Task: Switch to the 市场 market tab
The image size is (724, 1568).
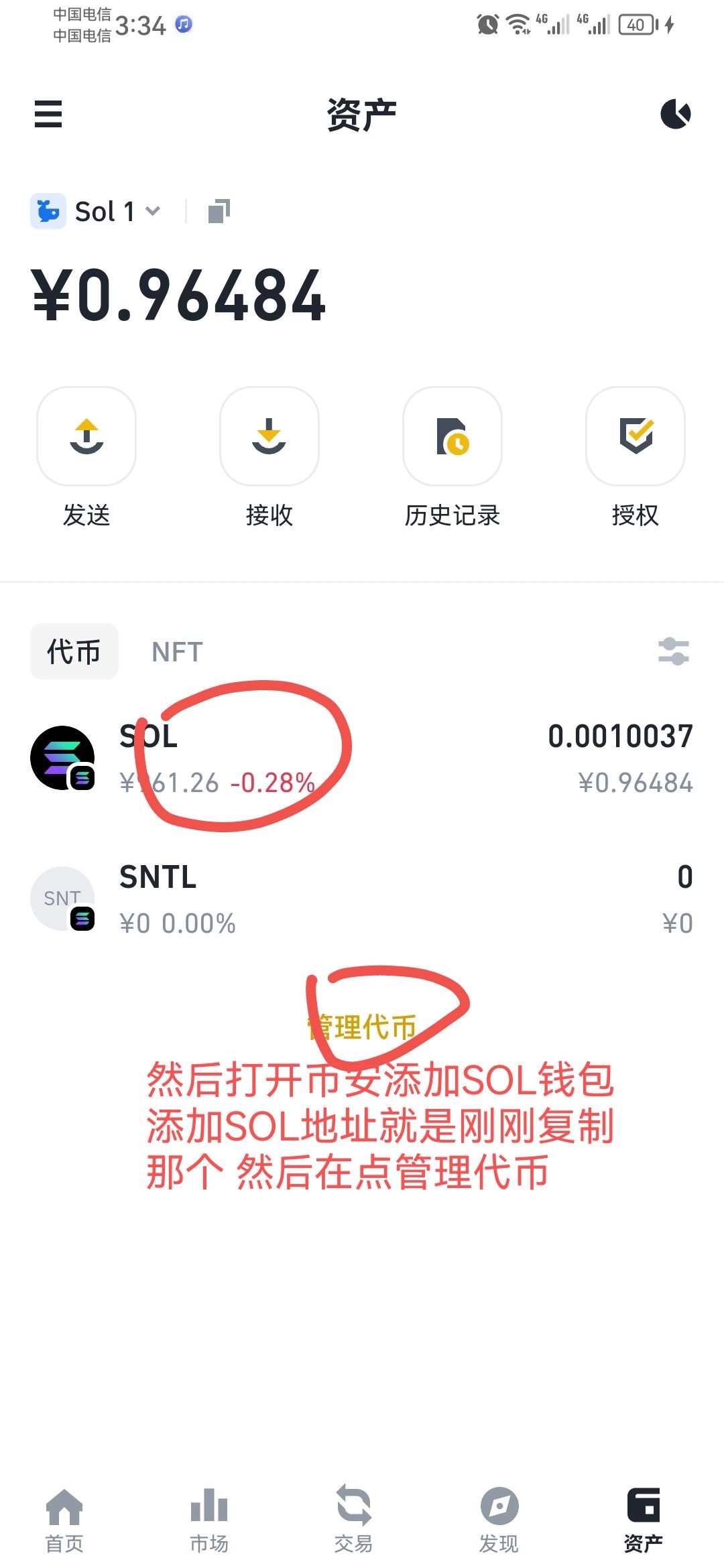Action: (x=209, y=1521)
